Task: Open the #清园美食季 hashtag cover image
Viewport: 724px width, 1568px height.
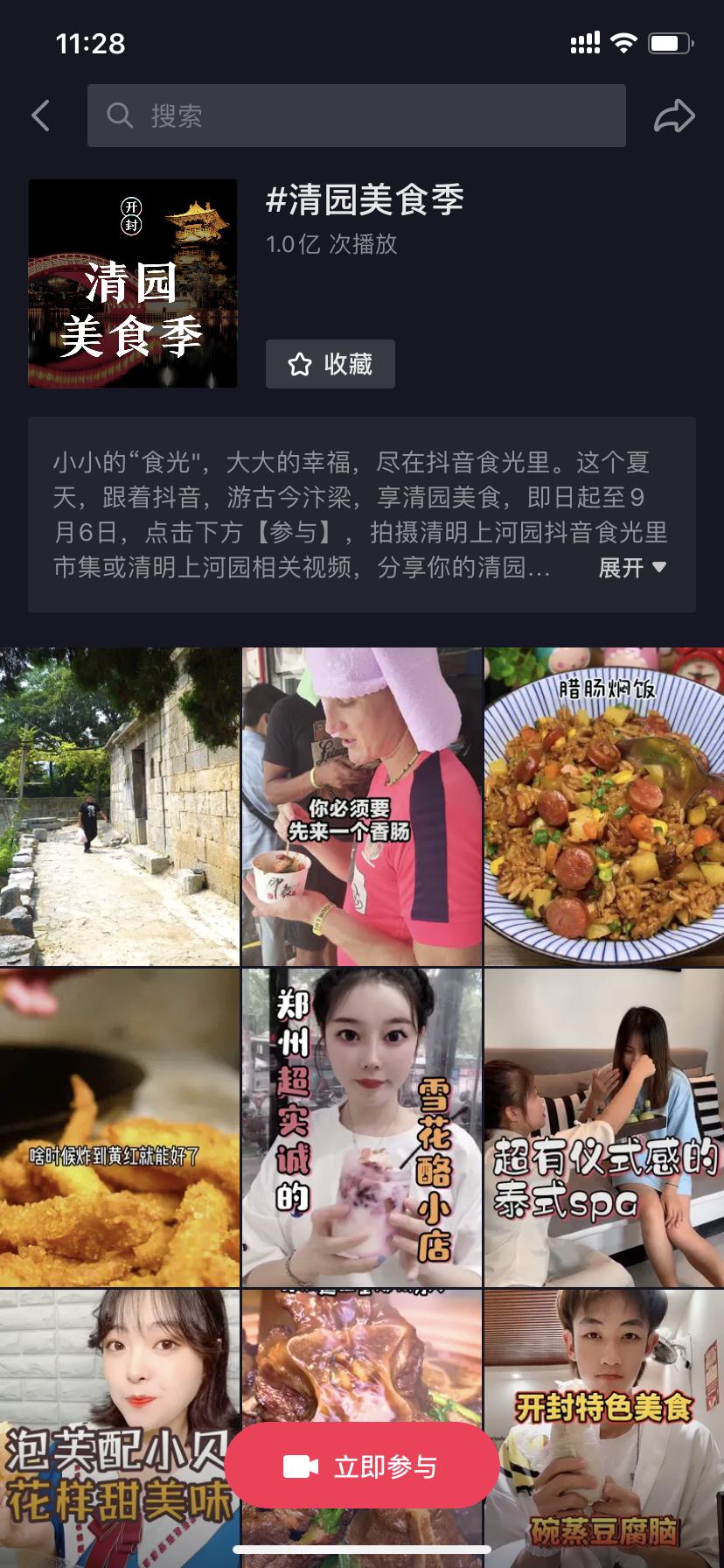Action: click(x=131, y=282)
